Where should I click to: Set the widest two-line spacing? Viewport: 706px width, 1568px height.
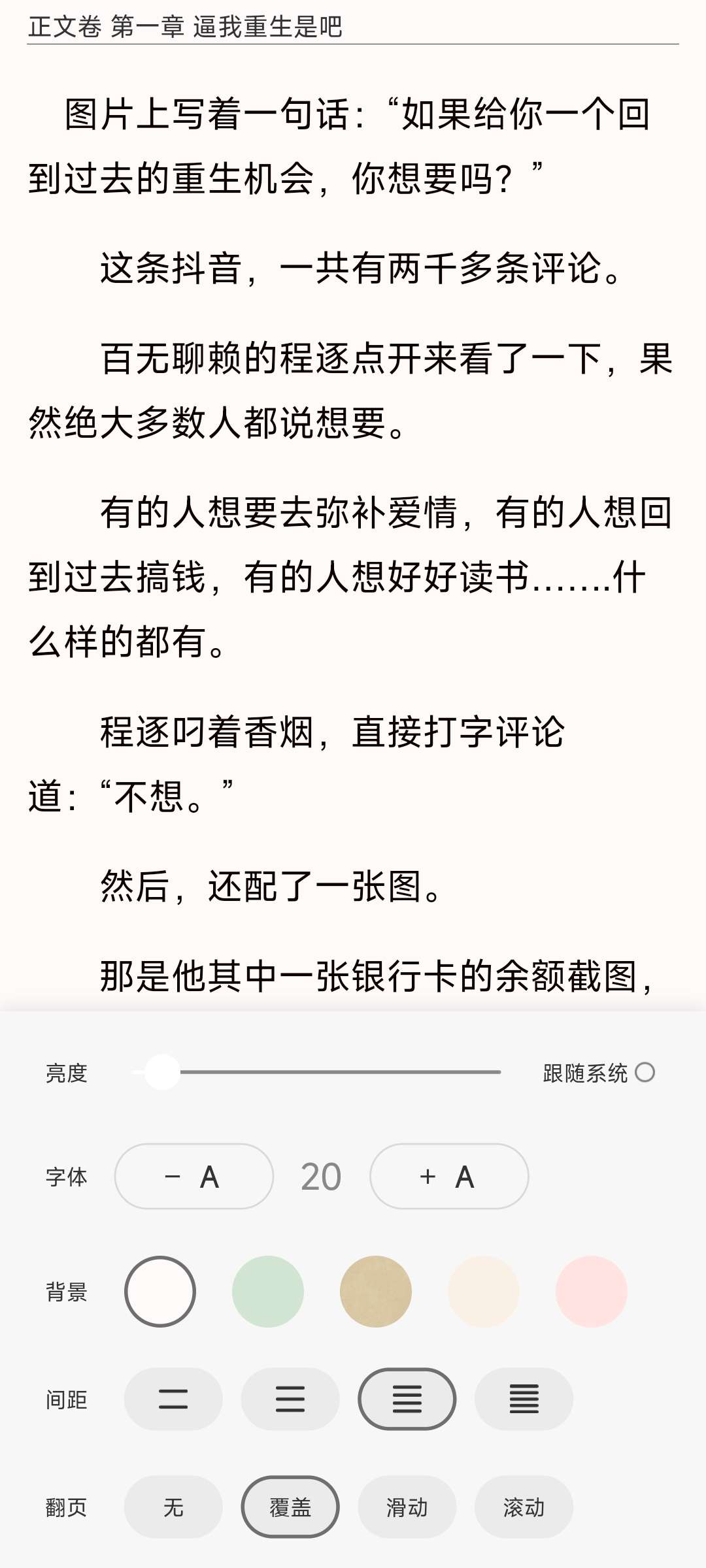(x=173, y=1399)
